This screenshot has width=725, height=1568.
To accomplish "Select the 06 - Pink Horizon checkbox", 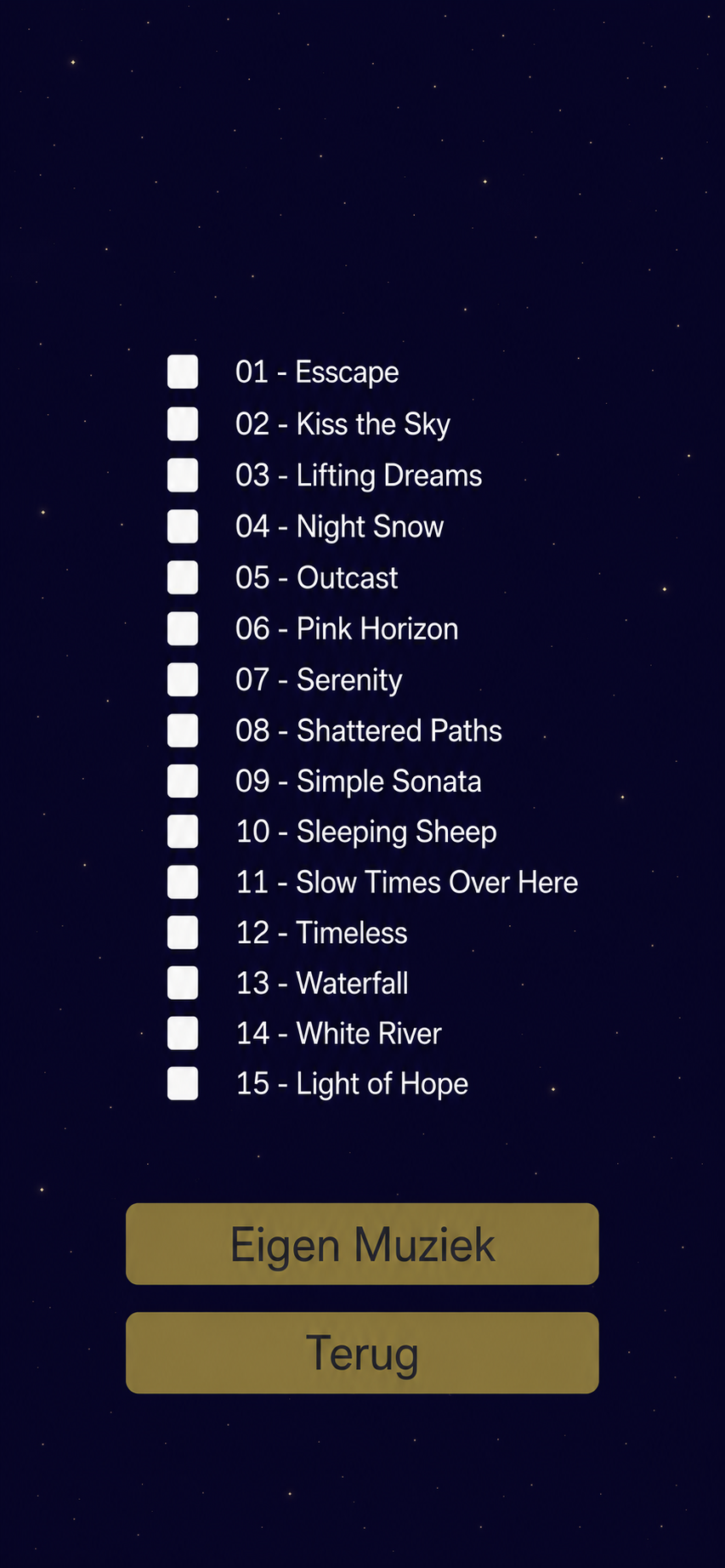I will [183, 628].
